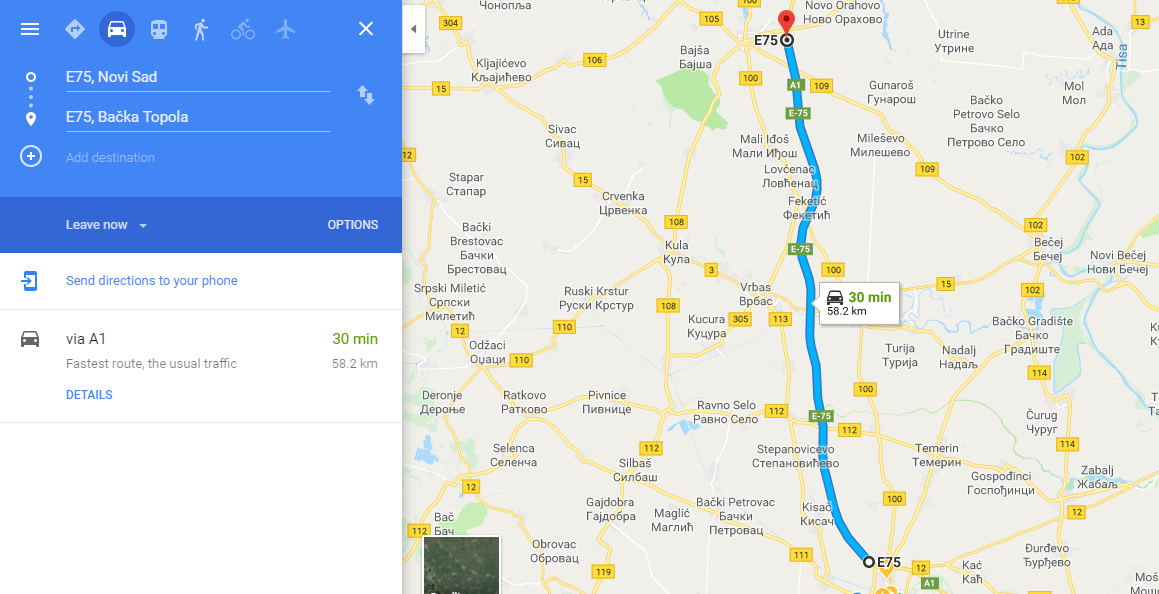
Task: Edit starting point E75, Novi Sad
Action: 196,77
